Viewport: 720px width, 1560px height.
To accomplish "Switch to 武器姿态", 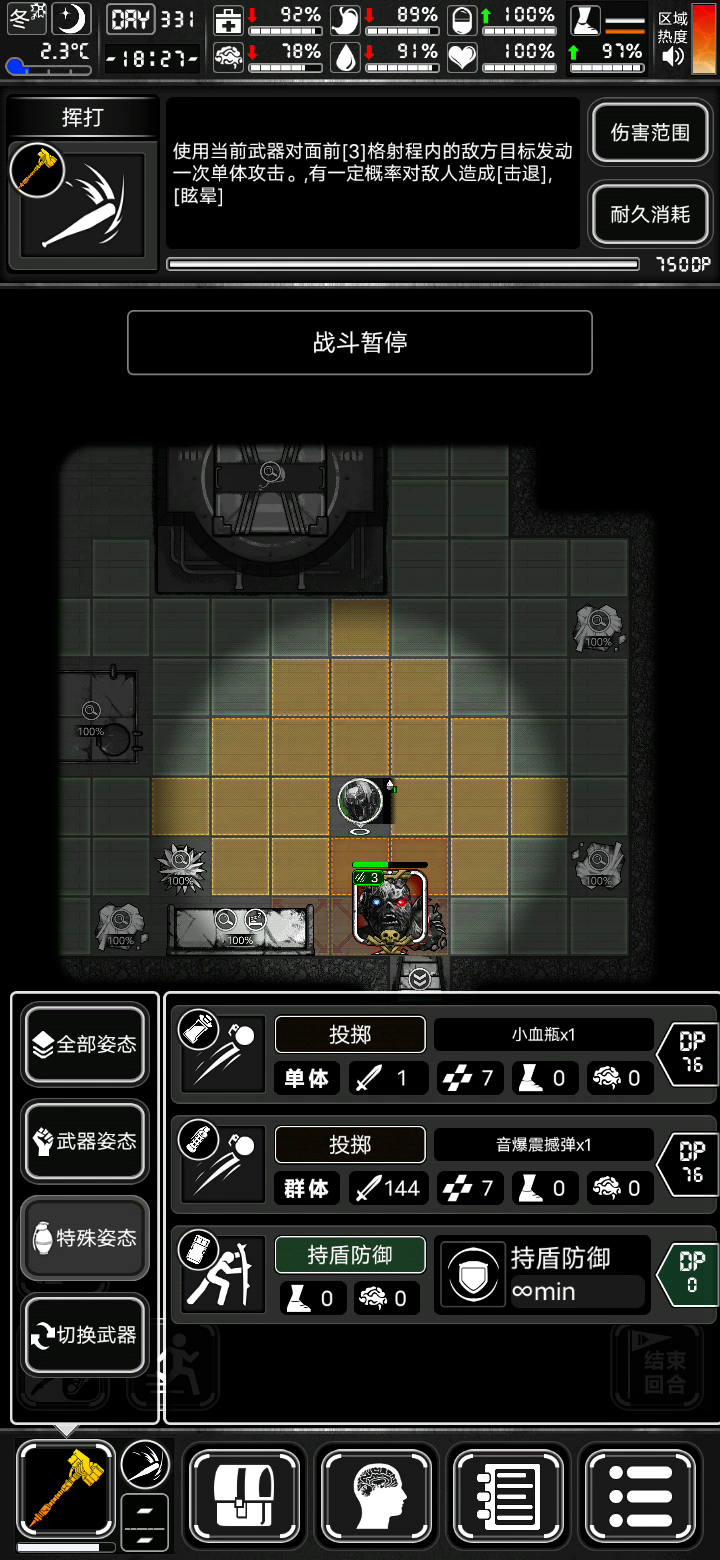I will click(x=85, y=1141).
